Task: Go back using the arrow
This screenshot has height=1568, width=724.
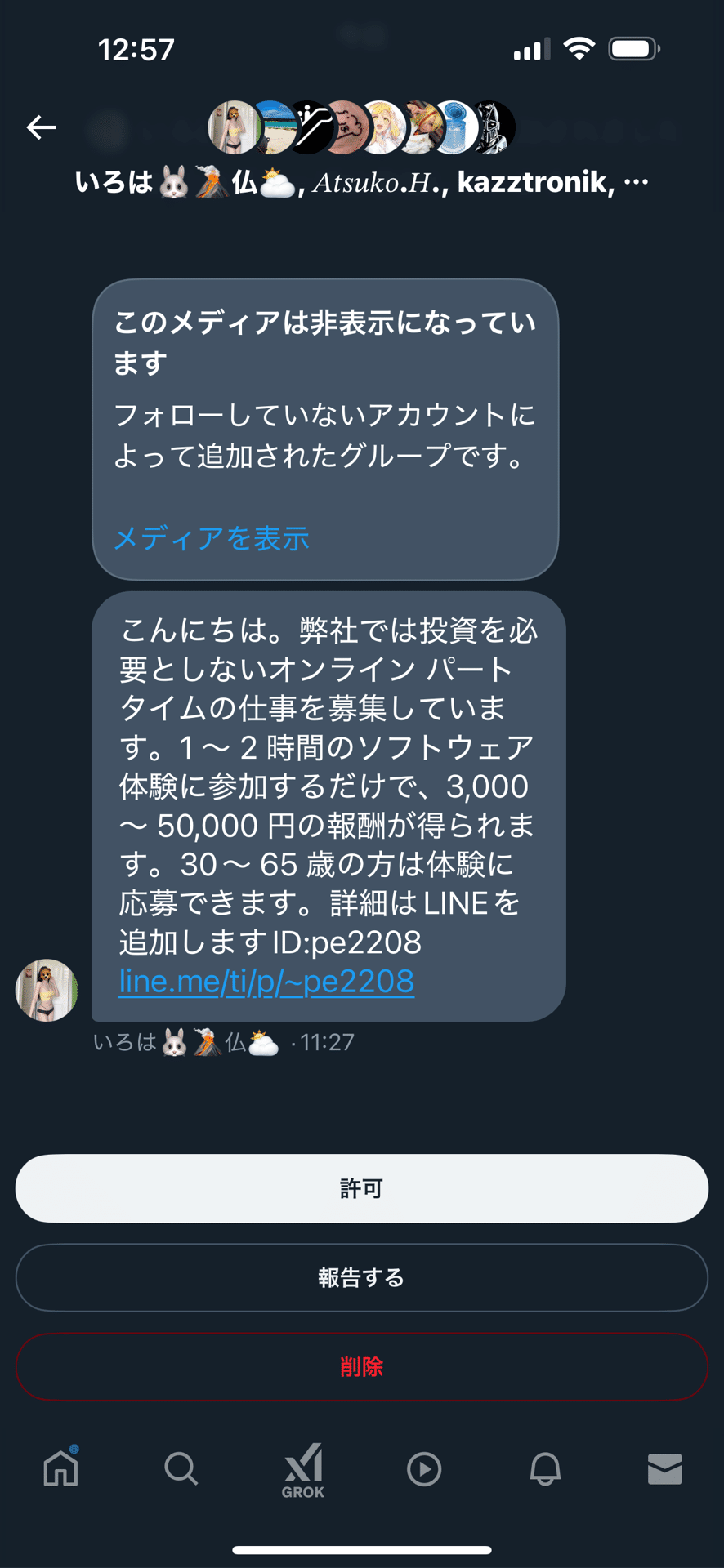Action: coord(41,127)
